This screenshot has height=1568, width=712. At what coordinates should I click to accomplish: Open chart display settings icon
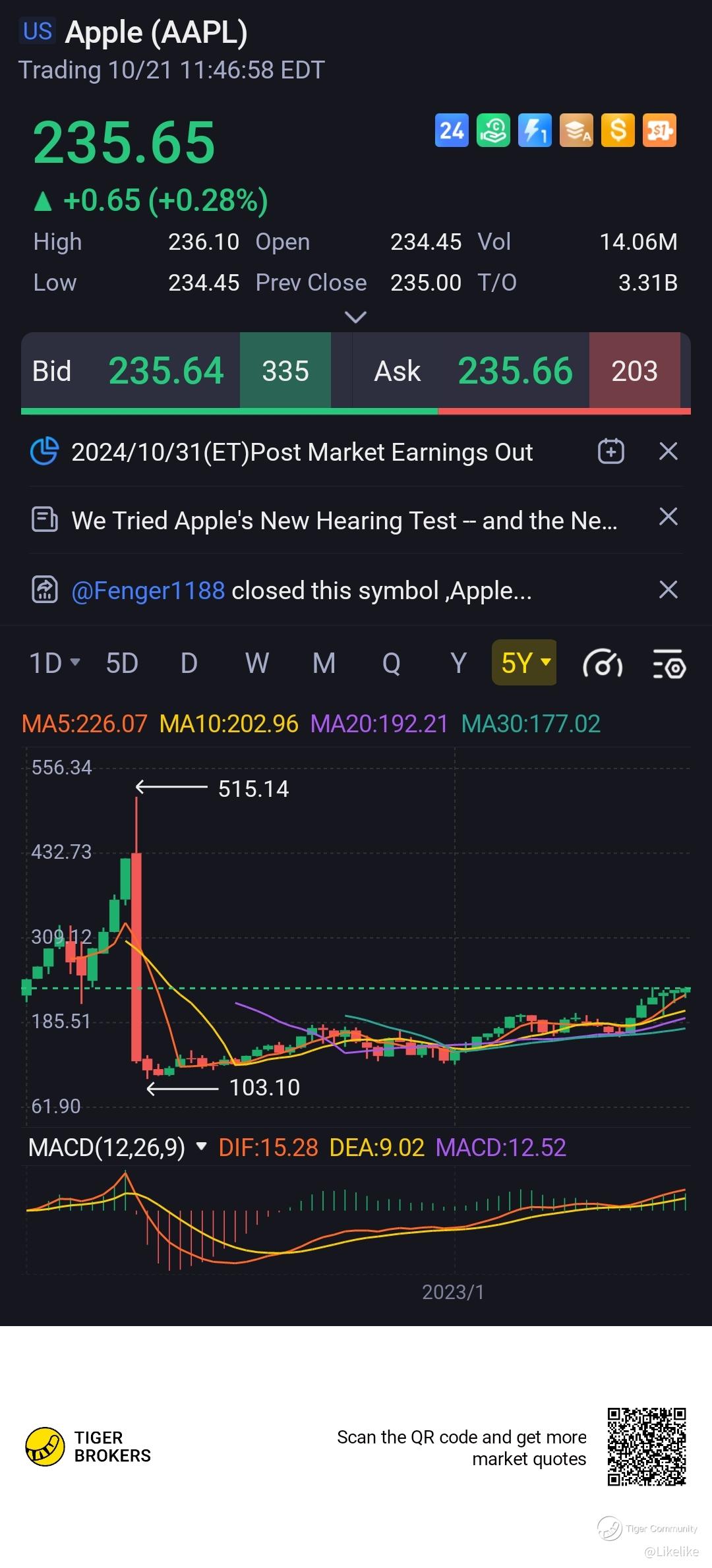click(x=668, y=664)
